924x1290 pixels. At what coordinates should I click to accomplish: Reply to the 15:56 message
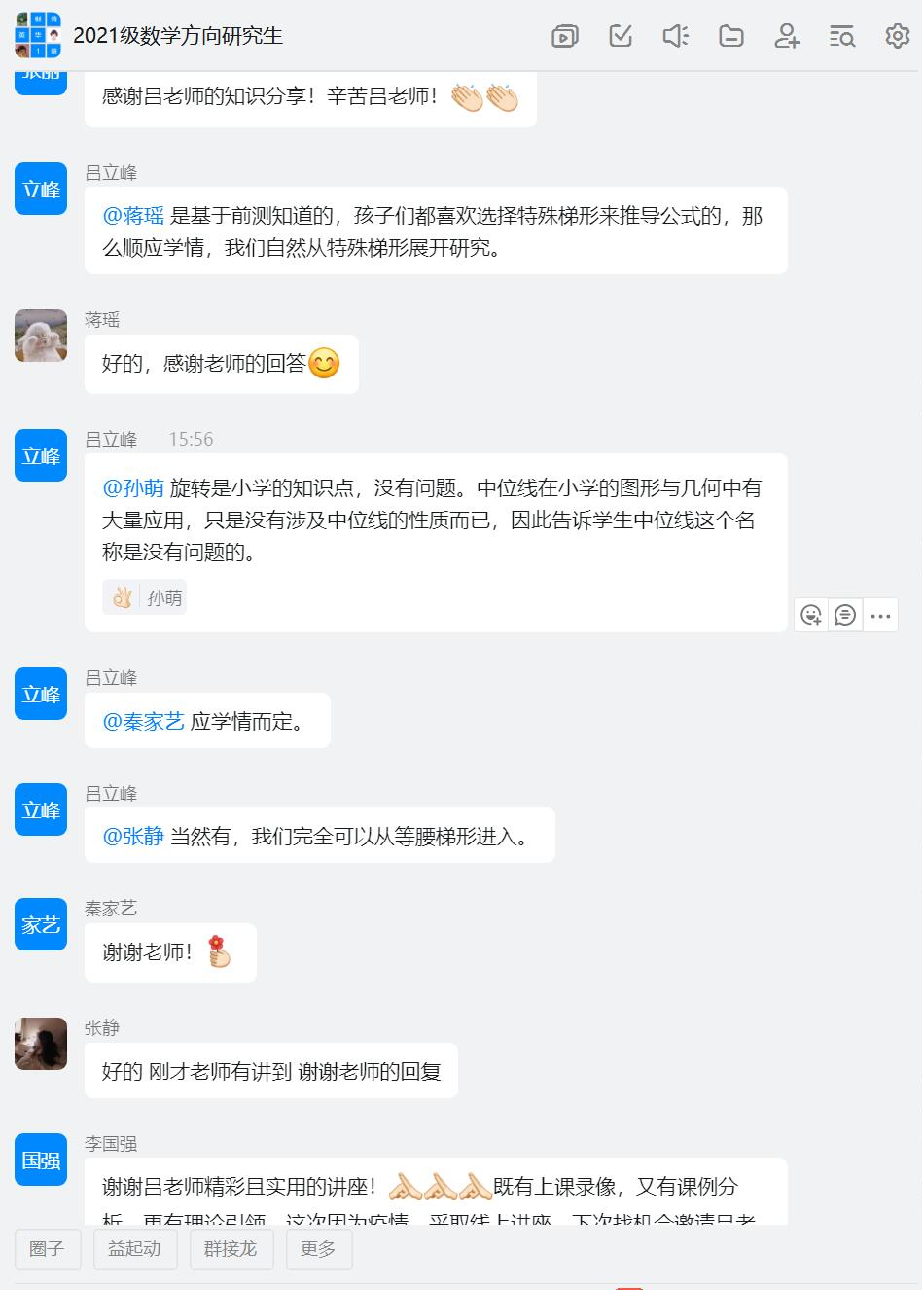(845, 615)
